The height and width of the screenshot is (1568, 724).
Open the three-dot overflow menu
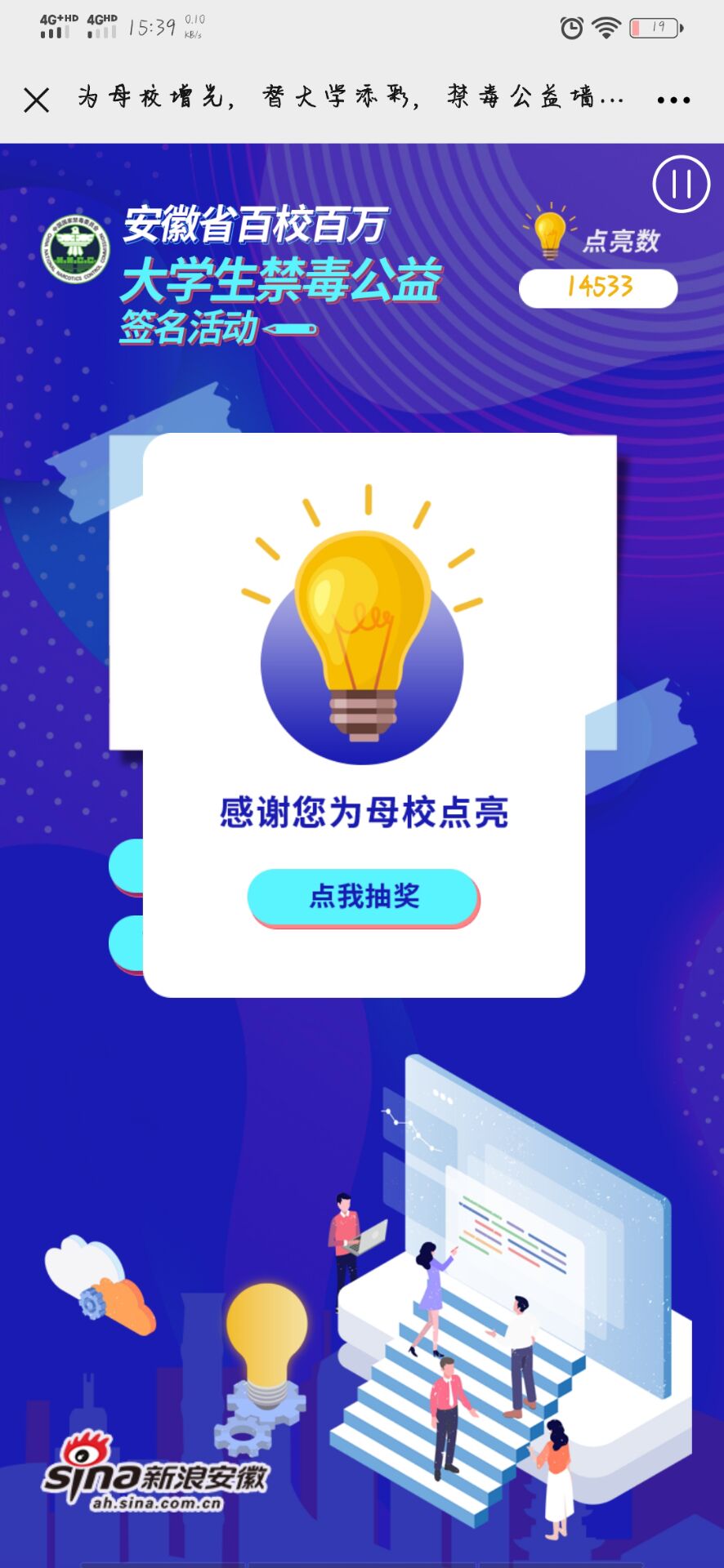click(673, 100)
